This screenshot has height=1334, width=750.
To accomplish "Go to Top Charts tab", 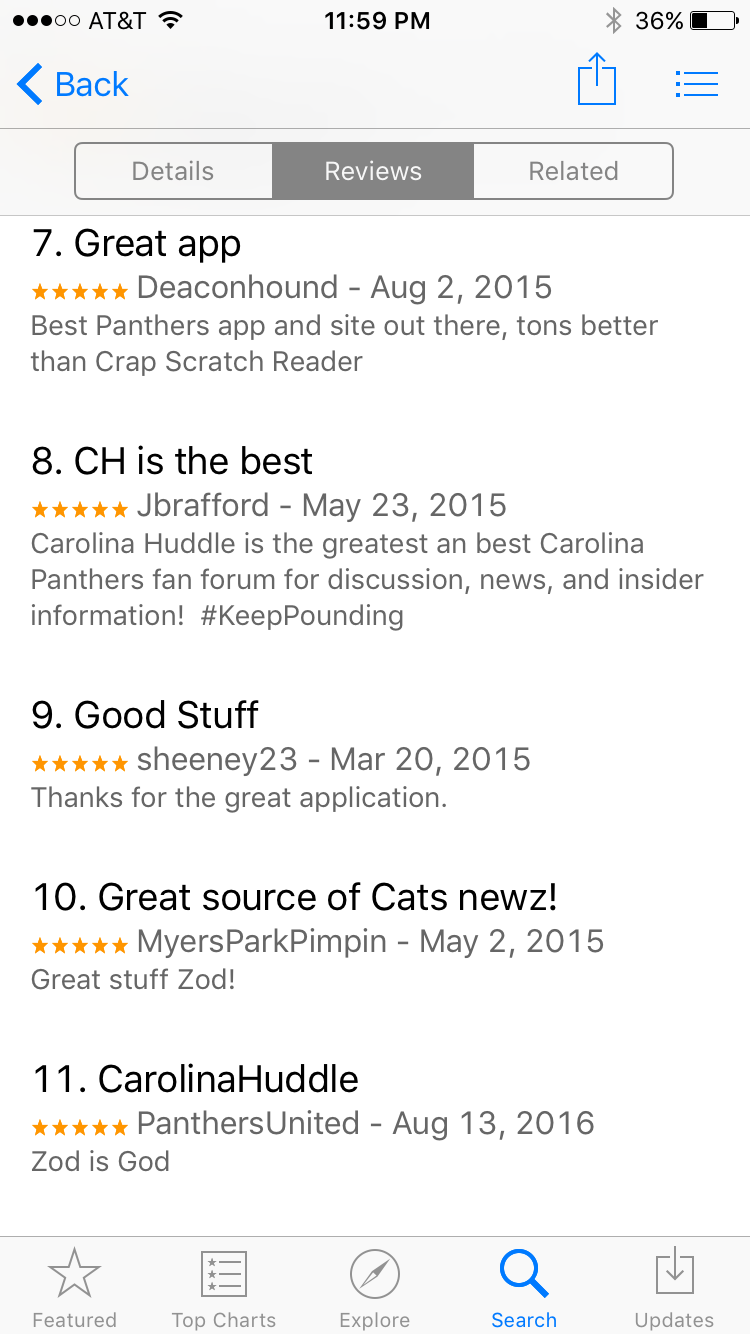I will click(x=224, y=1289).
